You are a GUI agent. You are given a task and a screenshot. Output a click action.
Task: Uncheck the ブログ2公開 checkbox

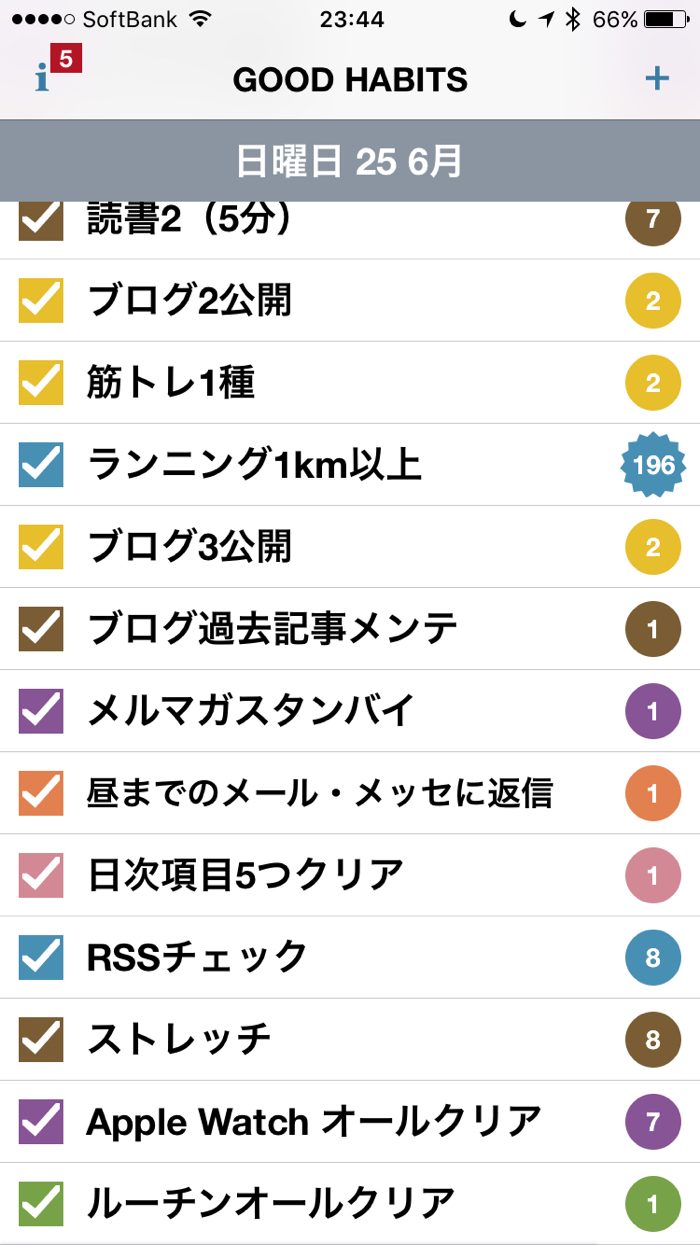pyautogui.click(x=41, y=300)
